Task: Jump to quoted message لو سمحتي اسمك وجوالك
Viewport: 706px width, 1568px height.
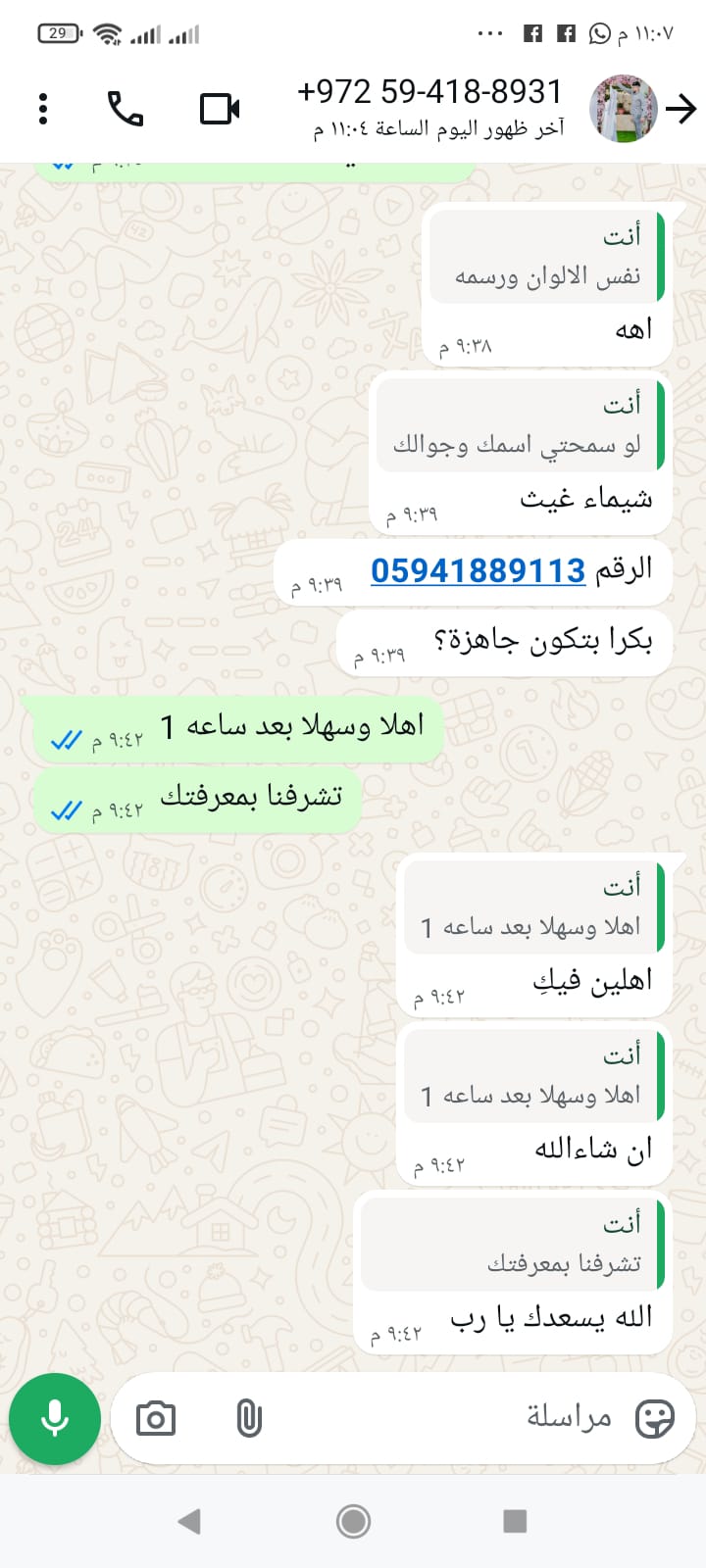Action: point(520,427)
